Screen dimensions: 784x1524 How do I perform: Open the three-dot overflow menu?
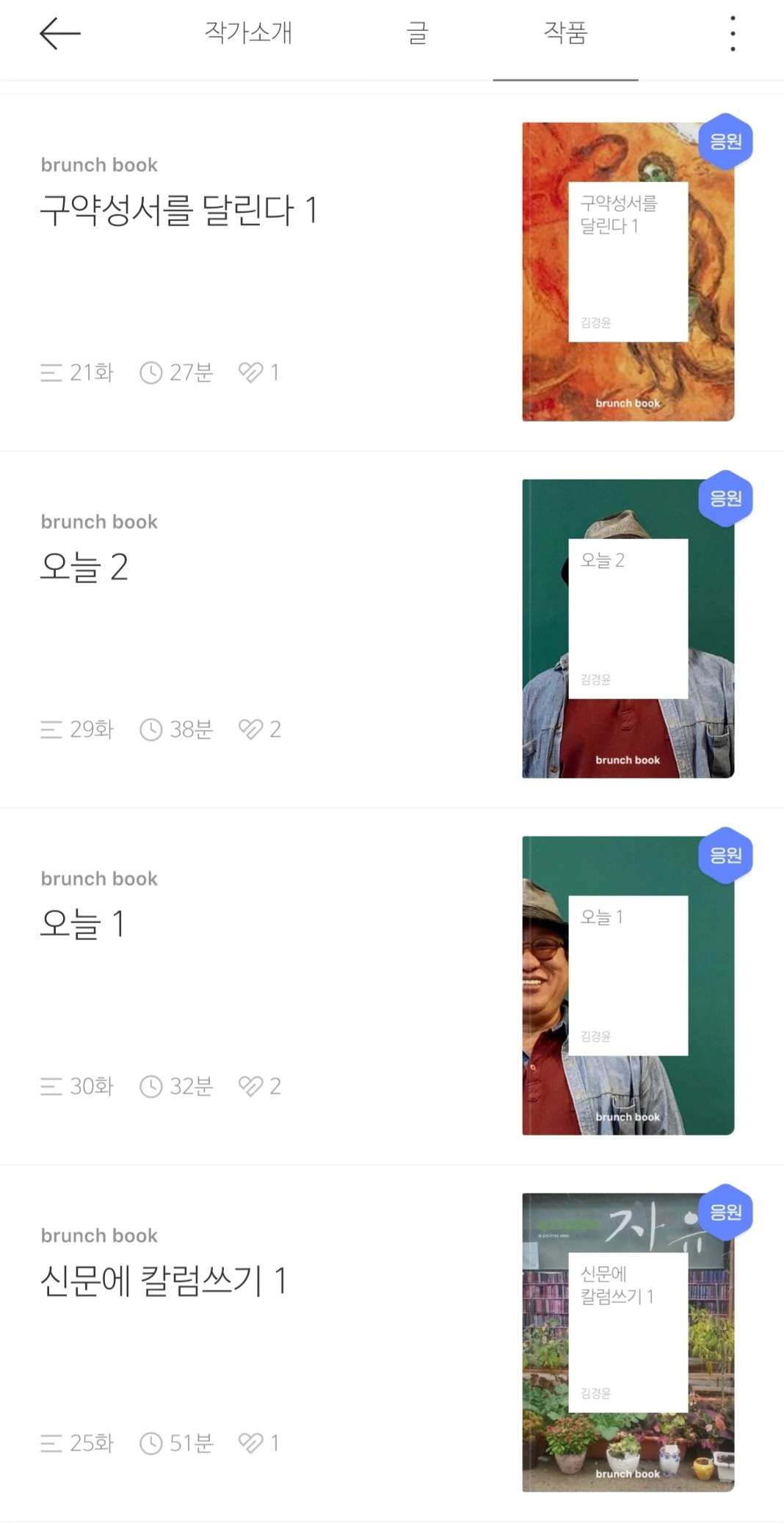click(x=733, y=34)
